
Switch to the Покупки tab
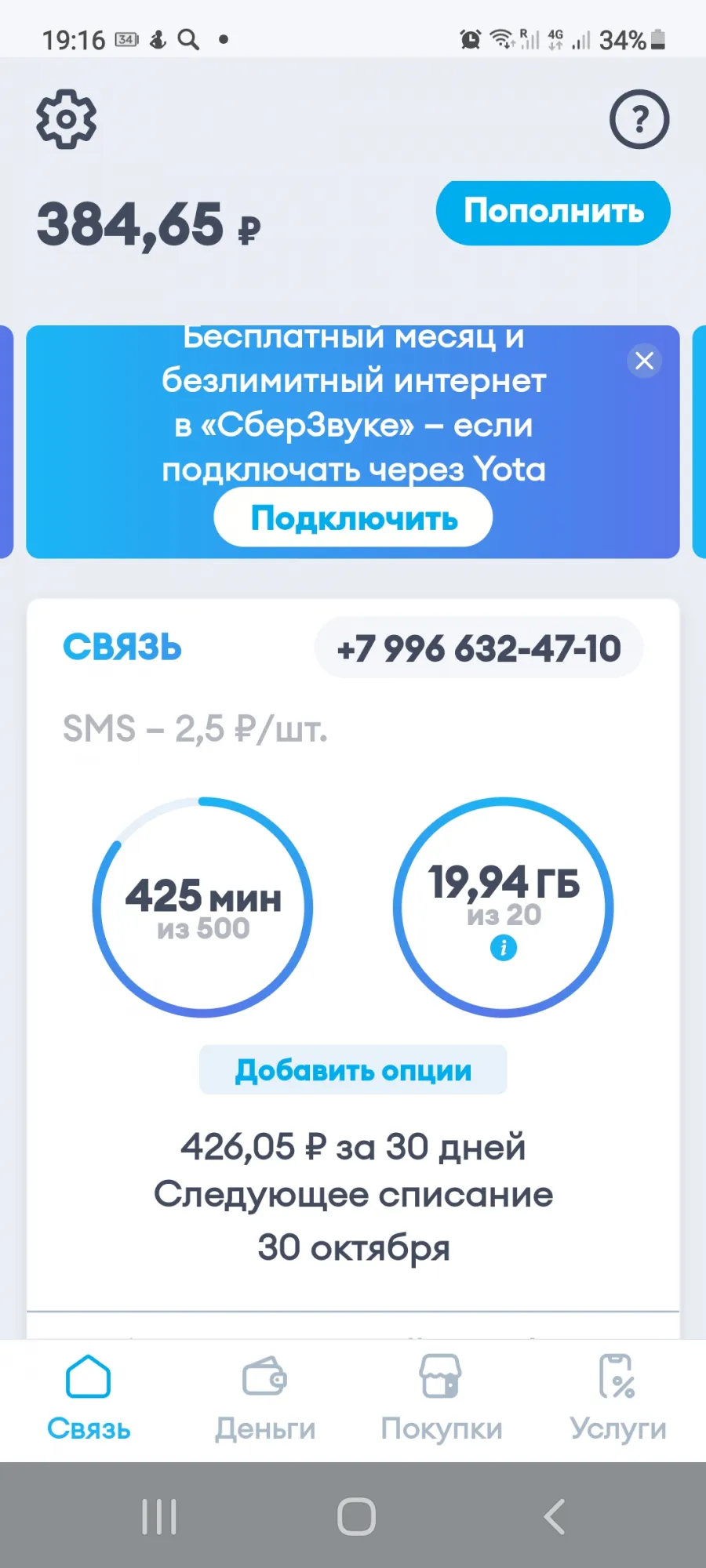click(442, 1399)
